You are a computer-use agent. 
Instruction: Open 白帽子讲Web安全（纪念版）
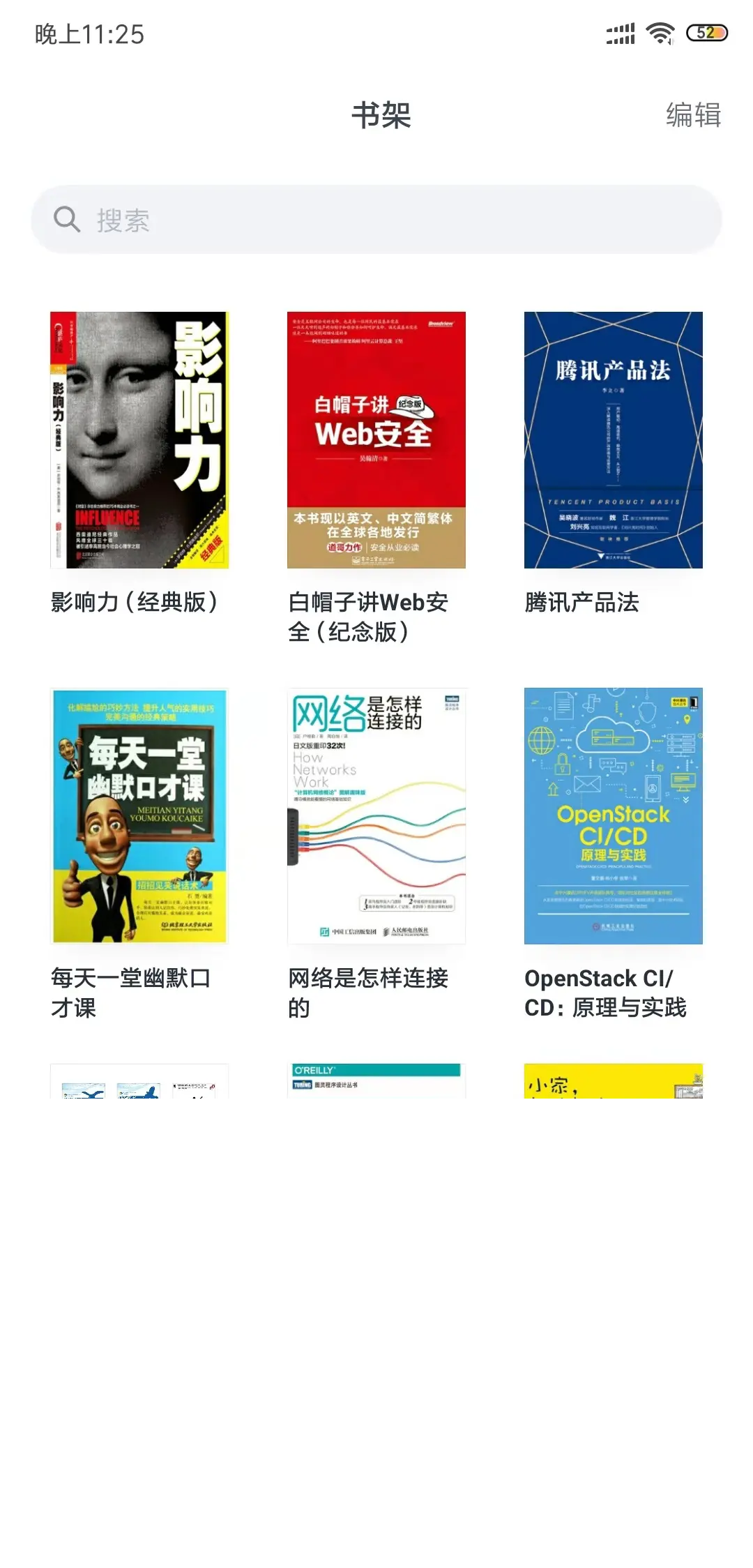point(376,440)
